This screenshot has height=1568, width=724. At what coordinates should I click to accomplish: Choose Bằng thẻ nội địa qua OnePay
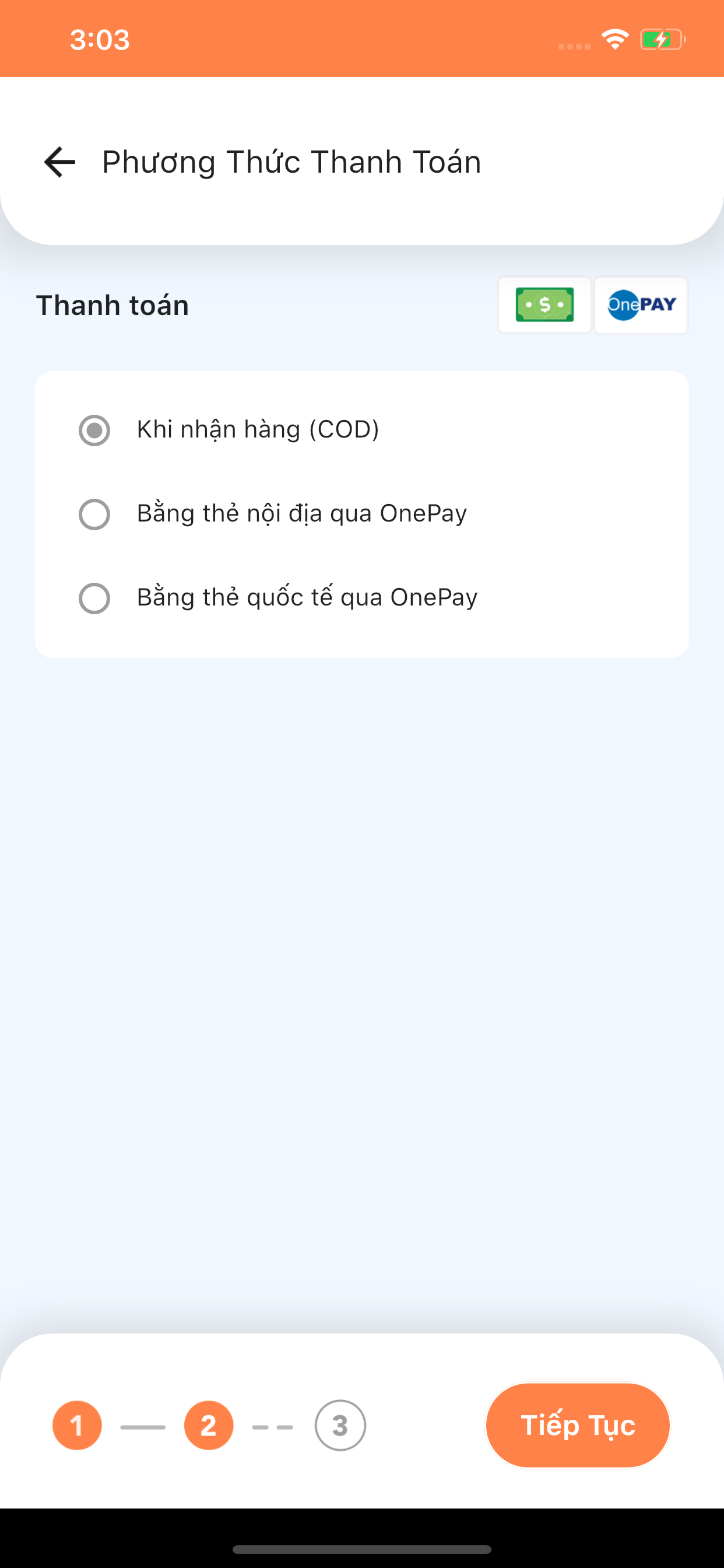(x=362, y=514)
